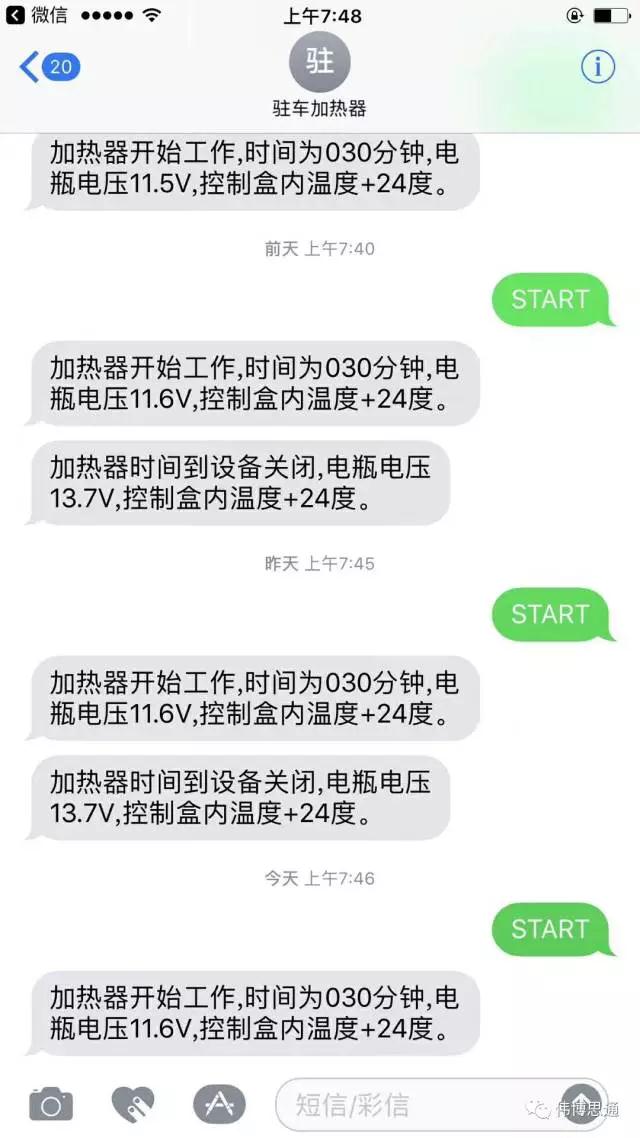Open the 驻车加热器 contact avatar
Viewport: 640px width, 1138px height.
coord(319,61)
